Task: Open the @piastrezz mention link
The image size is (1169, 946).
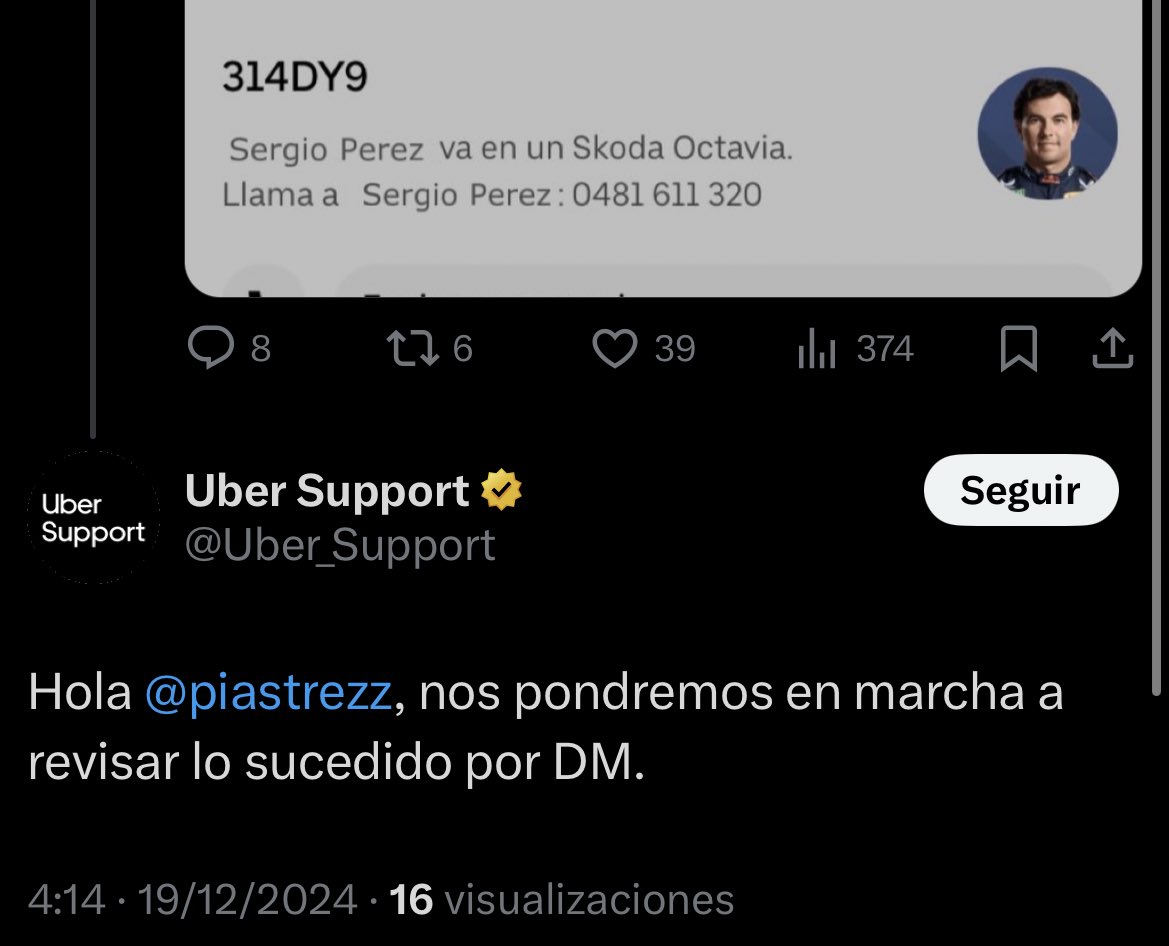Action: pos(268,693)
